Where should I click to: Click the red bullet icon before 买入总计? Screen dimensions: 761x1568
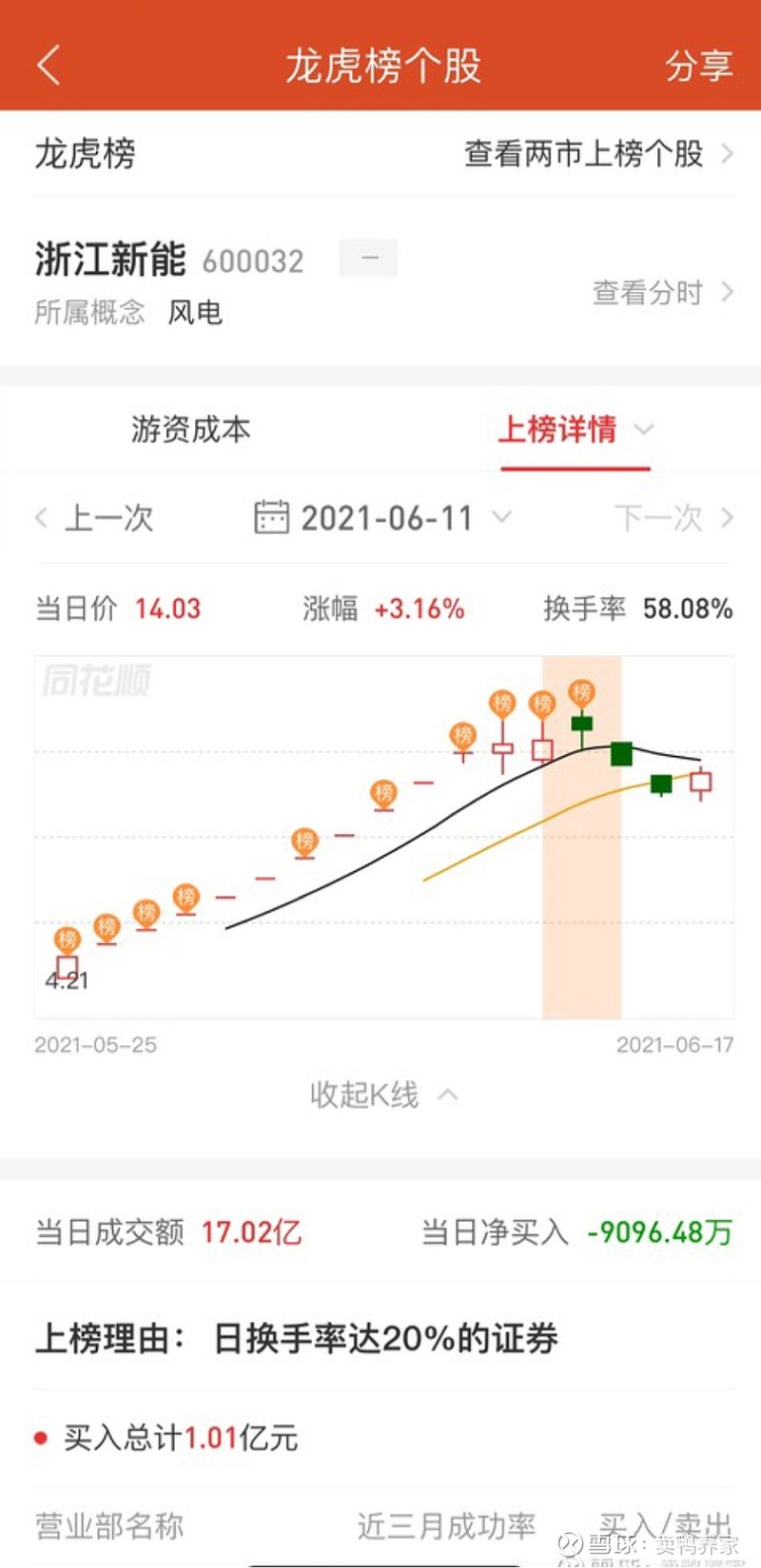pyautogui.click(x=39, y=1438)
